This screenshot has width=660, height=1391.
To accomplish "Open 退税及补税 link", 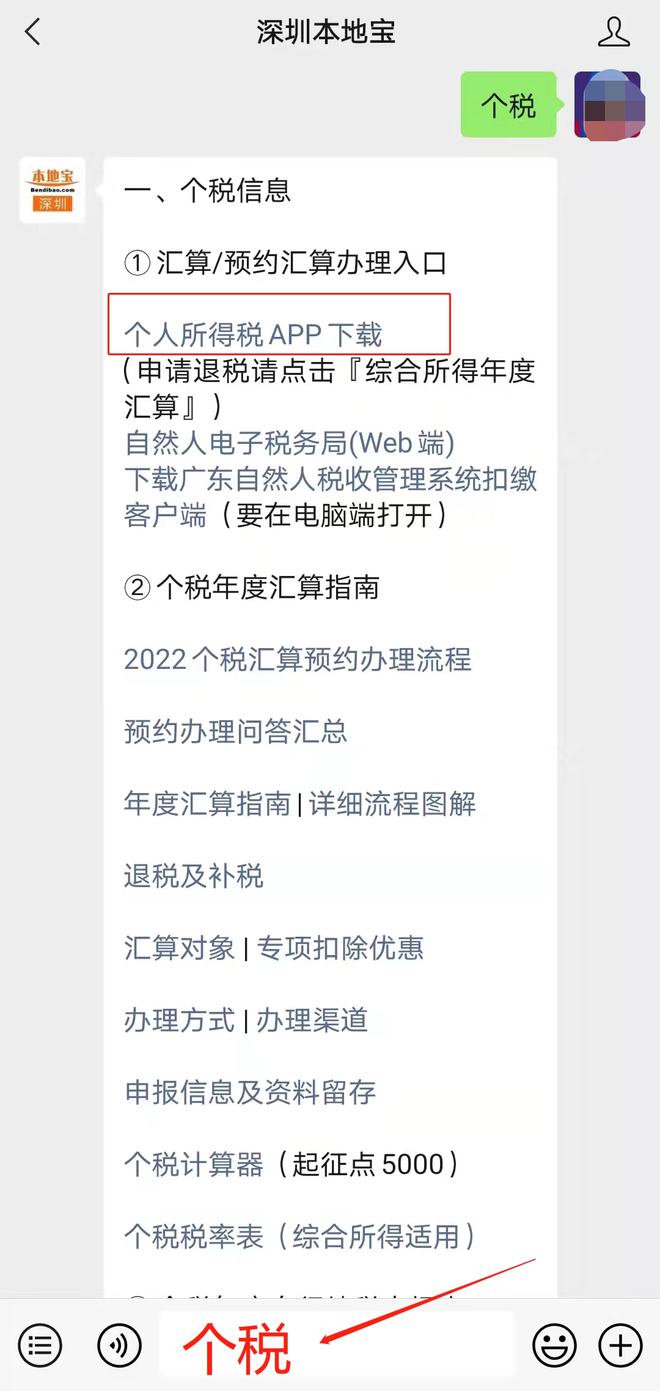I will point(193,876).
